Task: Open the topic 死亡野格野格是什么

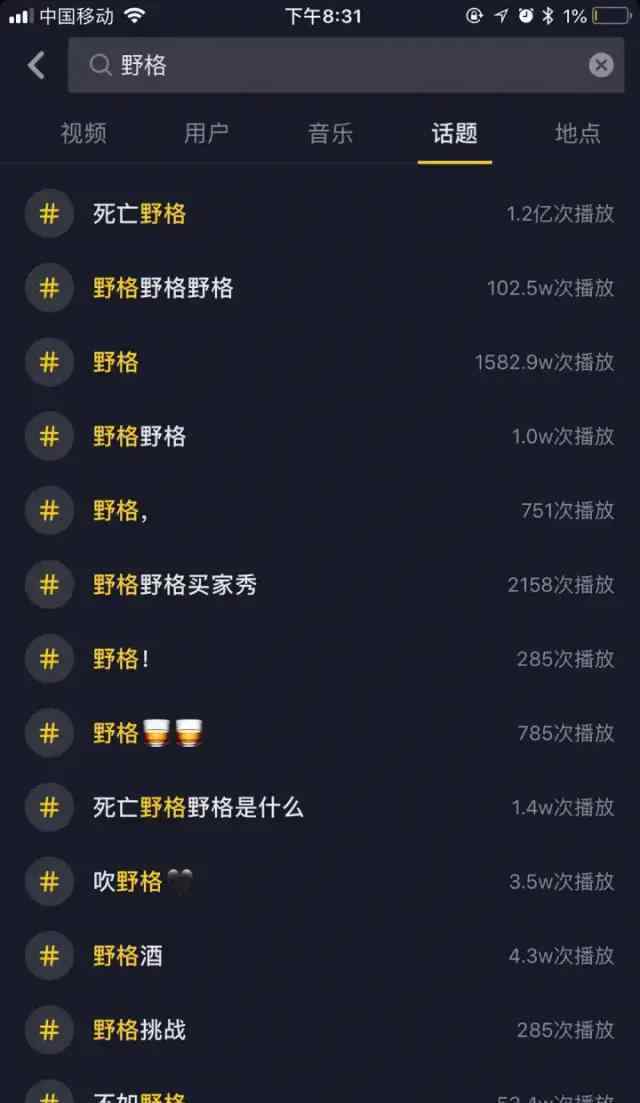Action: [320, 808]
